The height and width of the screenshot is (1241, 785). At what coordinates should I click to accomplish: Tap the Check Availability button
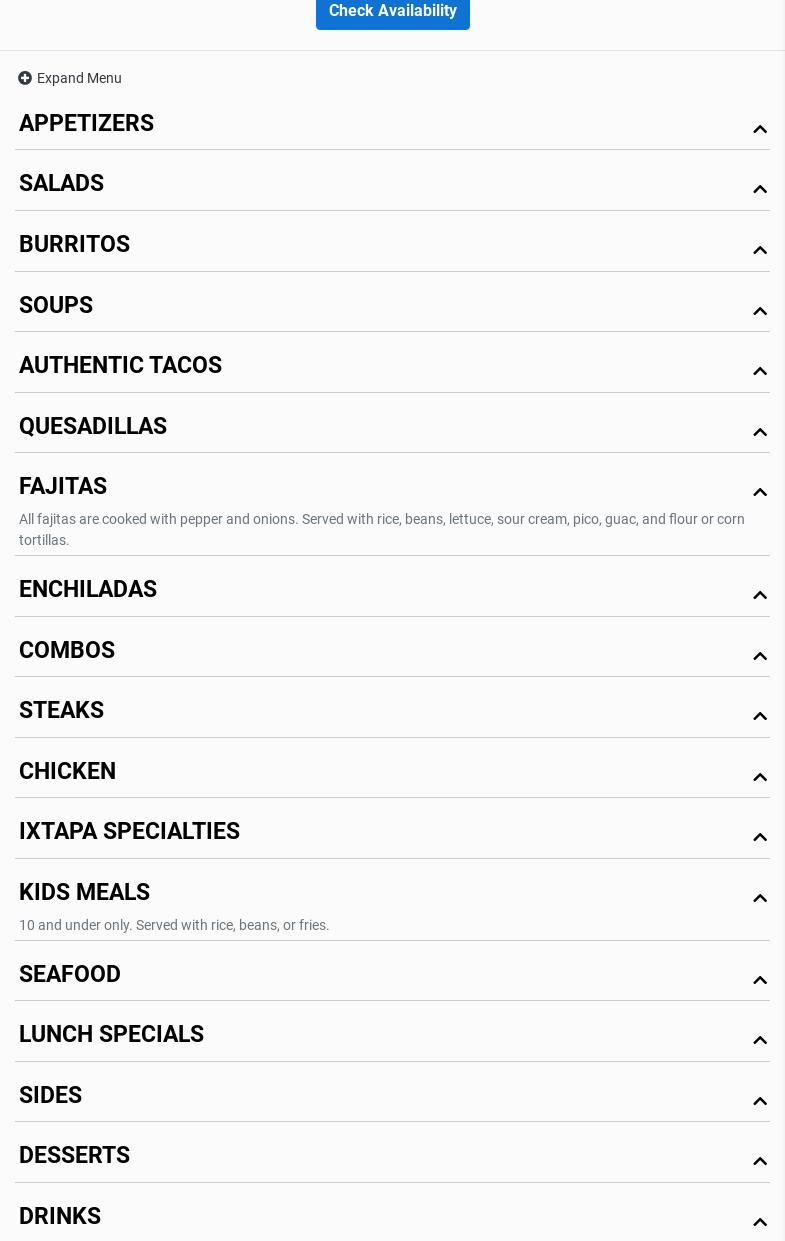coord(392,12)
